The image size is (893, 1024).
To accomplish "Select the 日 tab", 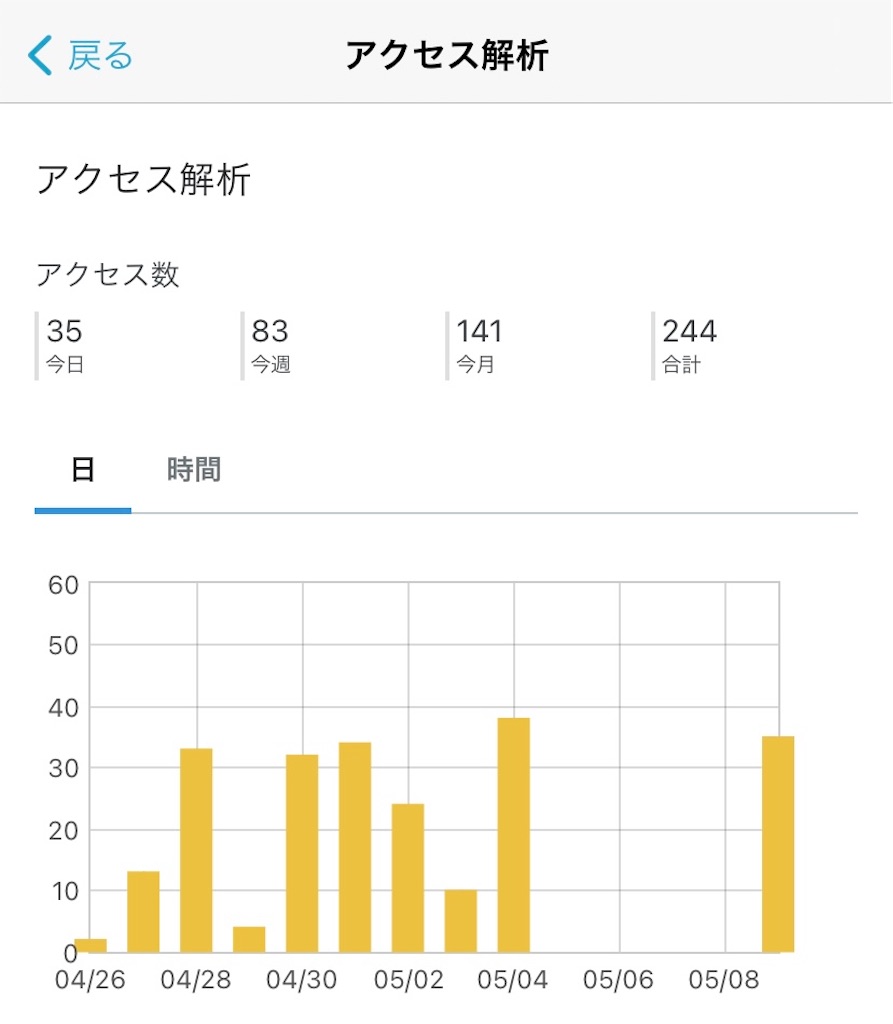I will pos(84,468).
